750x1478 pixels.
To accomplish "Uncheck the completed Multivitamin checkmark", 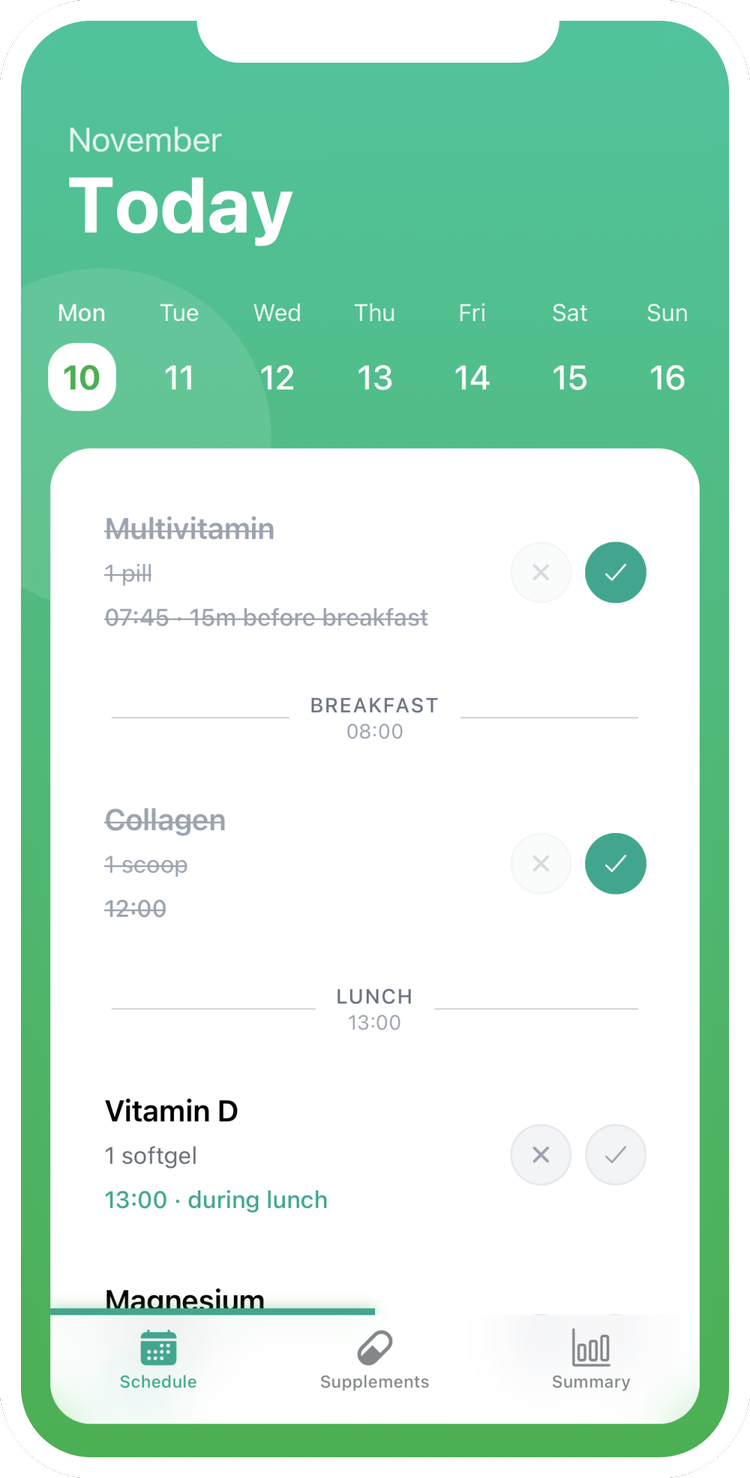I will (616, 572).
